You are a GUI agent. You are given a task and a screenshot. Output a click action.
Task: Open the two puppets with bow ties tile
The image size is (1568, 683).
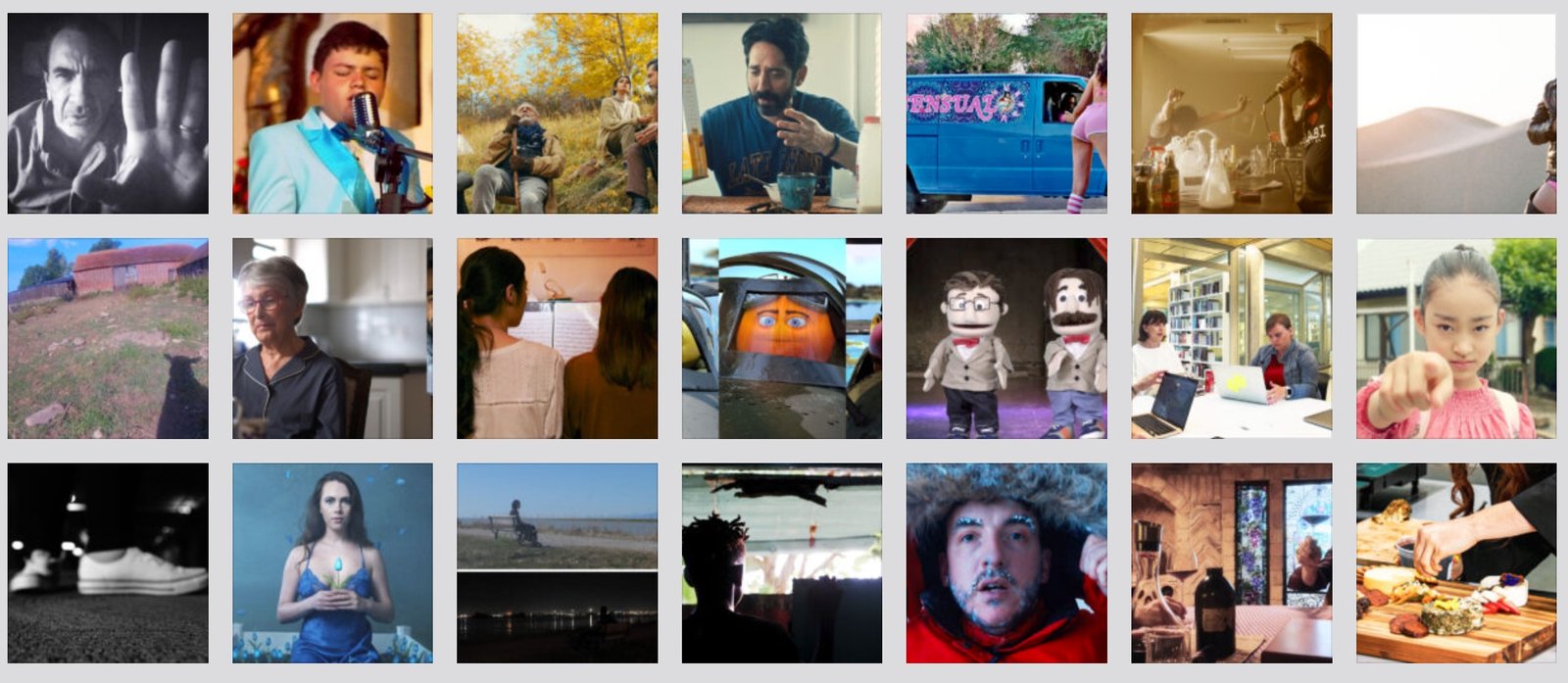pyautogui.click(x=1006, y=338)
